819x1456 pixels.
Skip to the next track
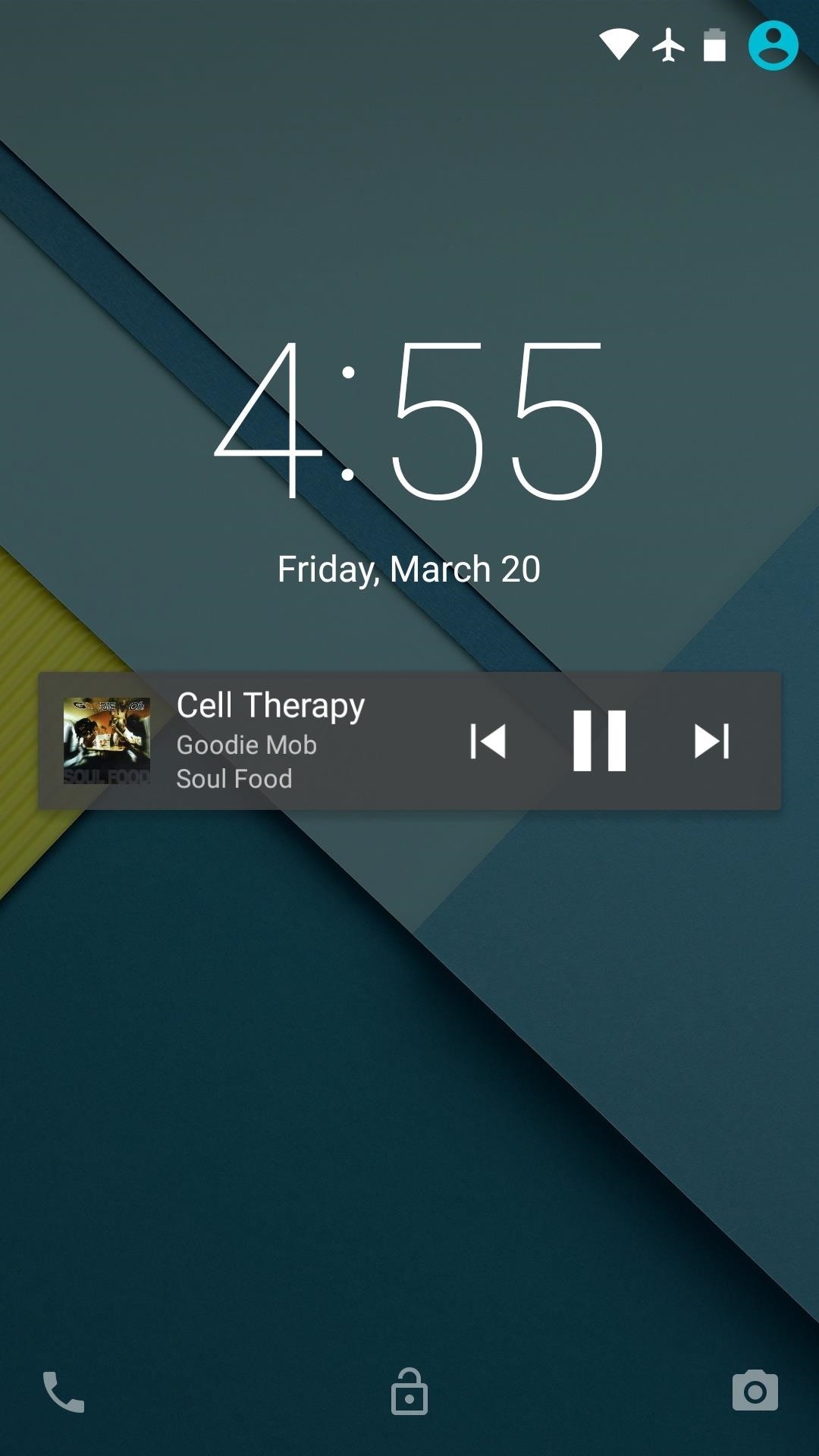tap(711, 741)
